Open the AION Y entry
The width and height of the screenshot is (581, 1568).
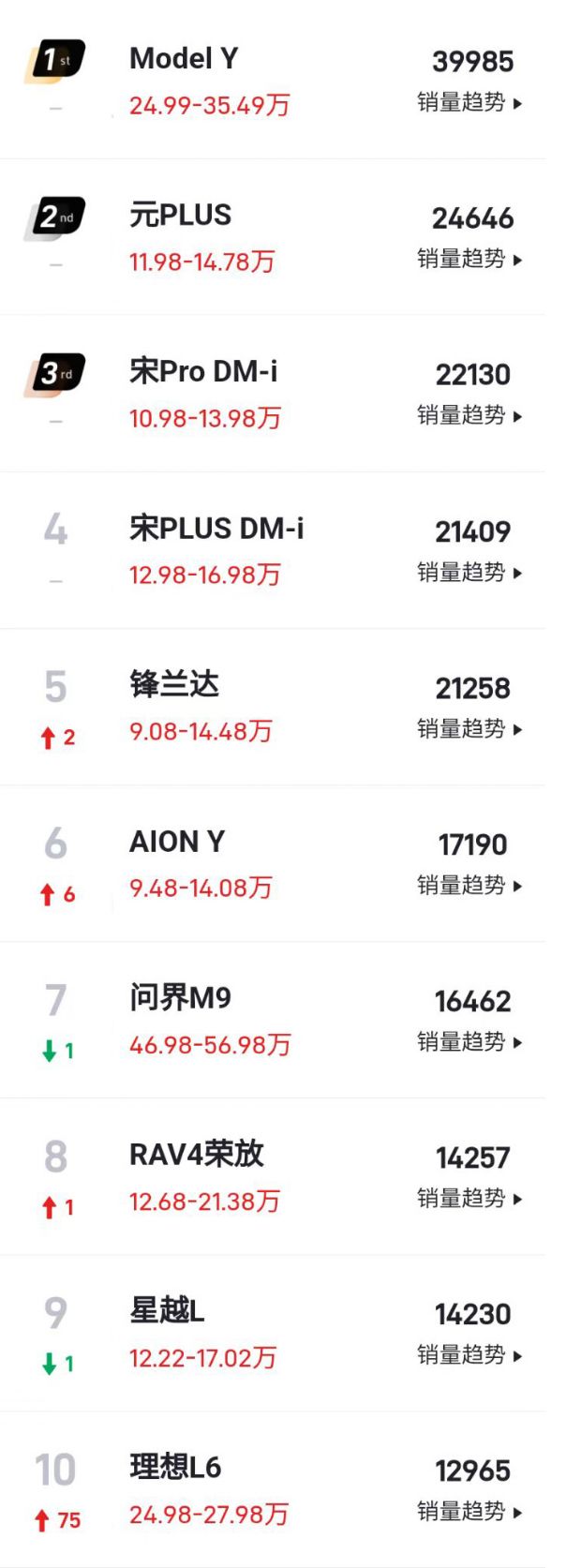point(177,842)
